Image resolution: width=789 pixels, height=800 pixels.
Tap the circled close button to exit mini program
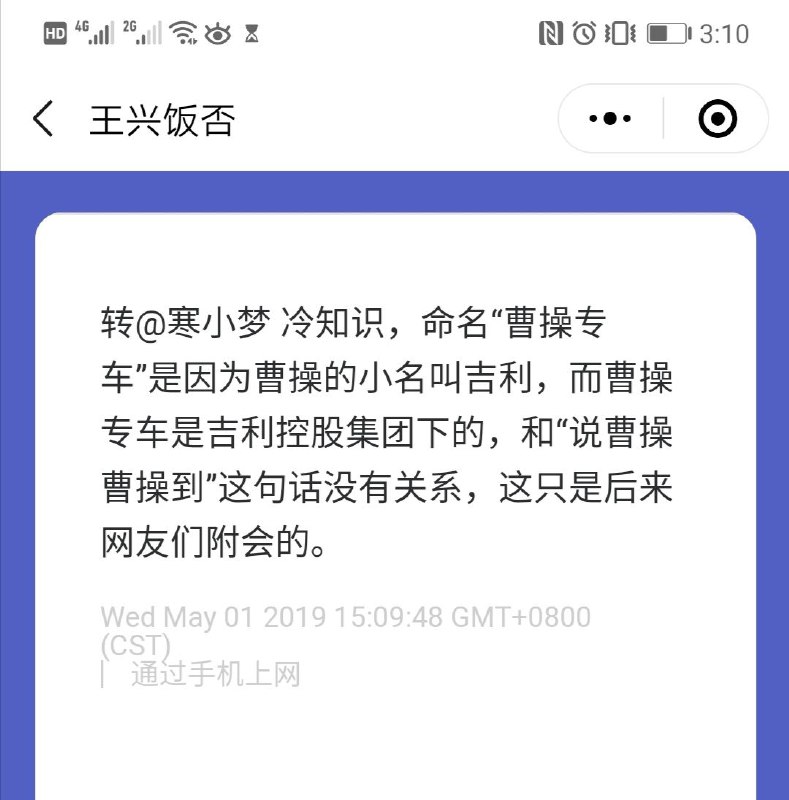click(716, 118)
